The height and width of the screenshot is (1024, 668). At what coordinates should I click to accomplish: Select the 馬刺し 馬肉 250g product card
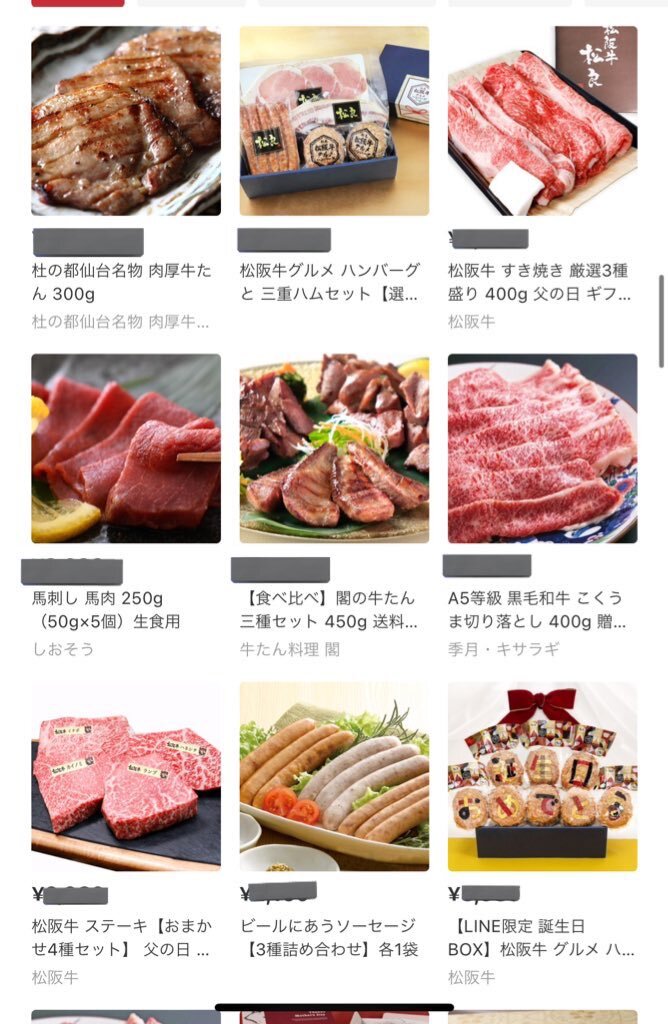click(126, 448)
